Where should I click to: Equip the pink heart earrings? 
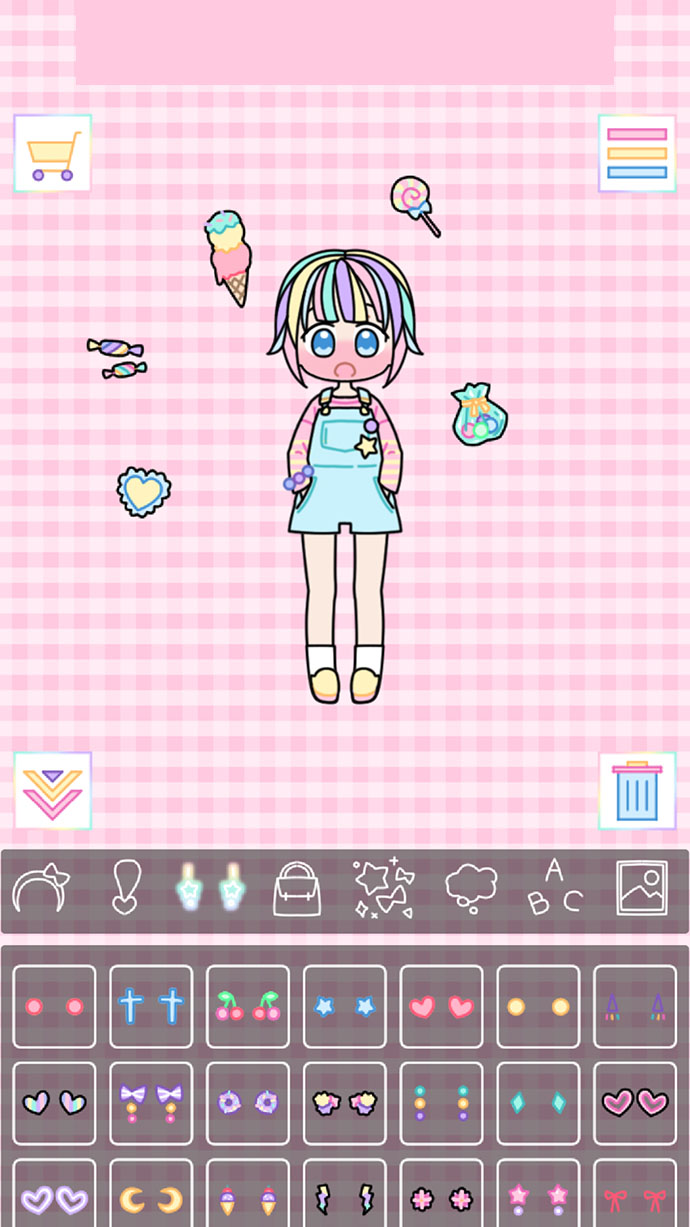click(441, 1006)
